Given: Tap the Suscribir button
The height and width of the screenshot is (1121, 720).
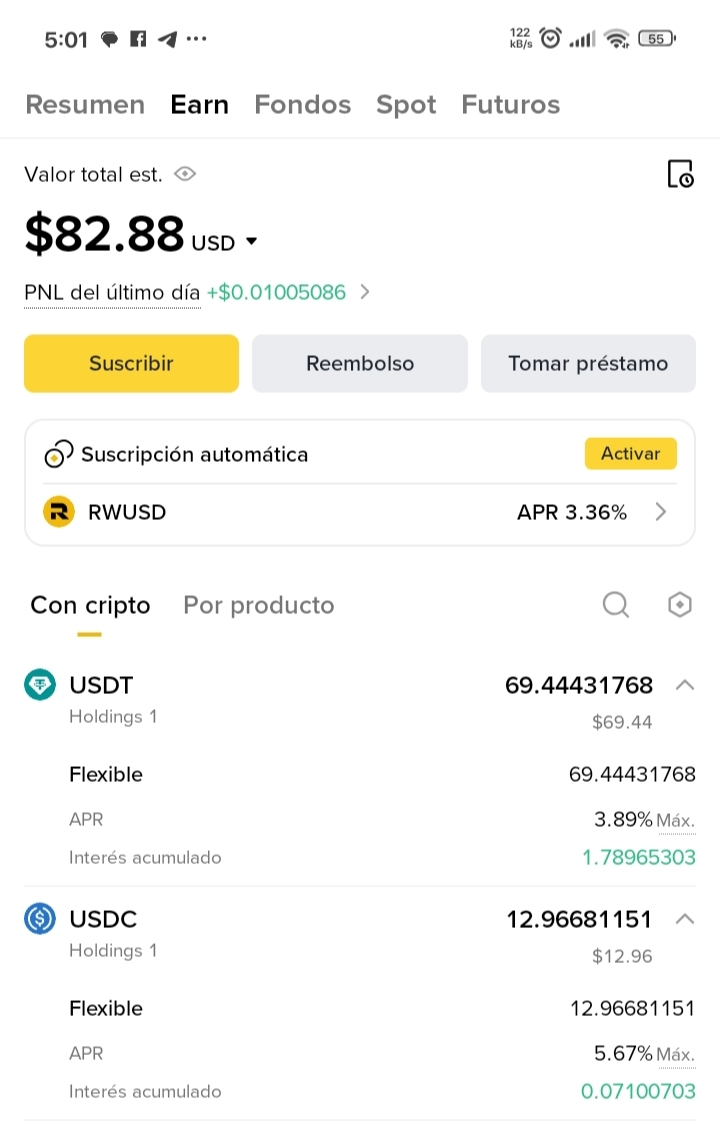Looking at the screenshot, I should point(131,363).
